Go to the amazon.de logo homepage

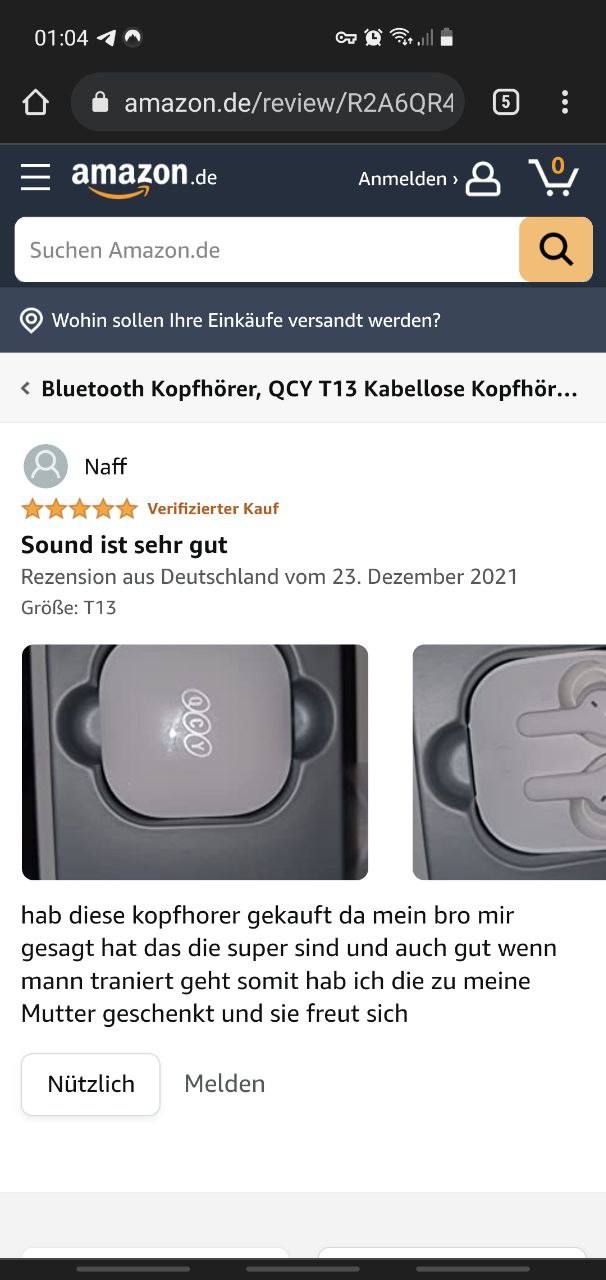144,178
